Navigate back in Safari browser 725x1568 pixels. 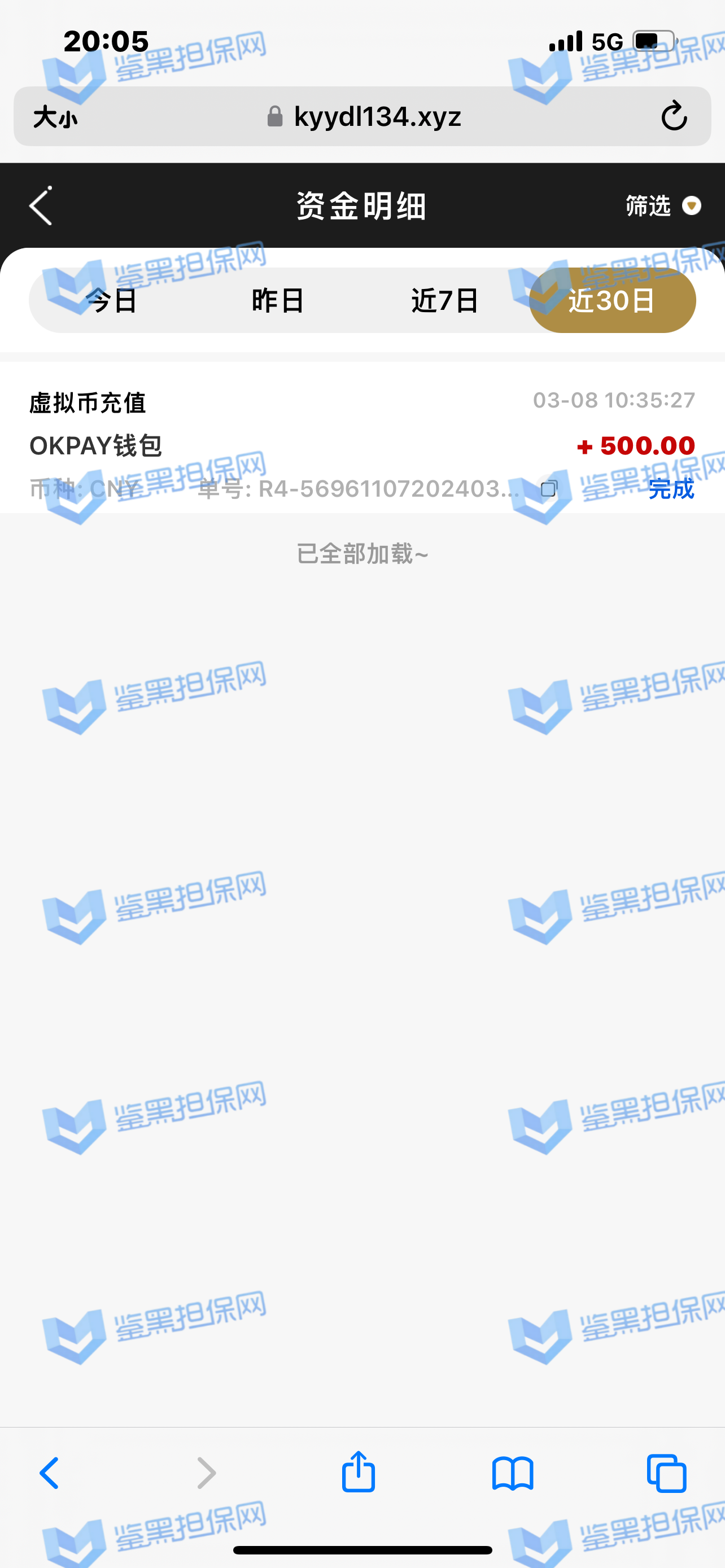(x=50, y=1474)
